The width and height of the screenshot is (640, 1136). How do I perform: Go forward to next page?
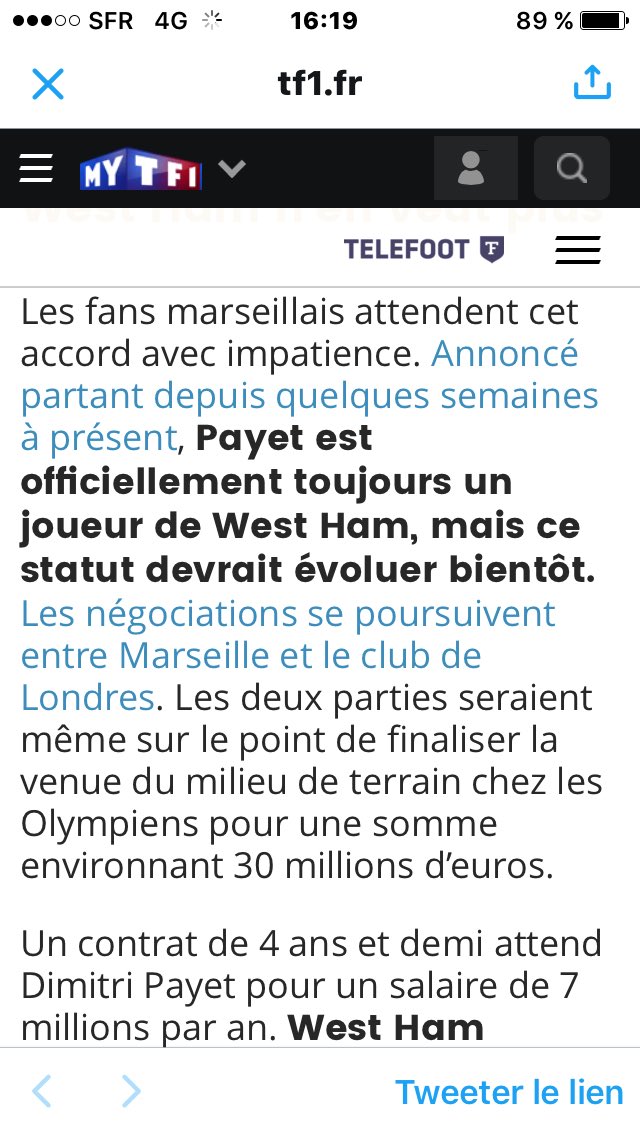(x=131, y=1092)
